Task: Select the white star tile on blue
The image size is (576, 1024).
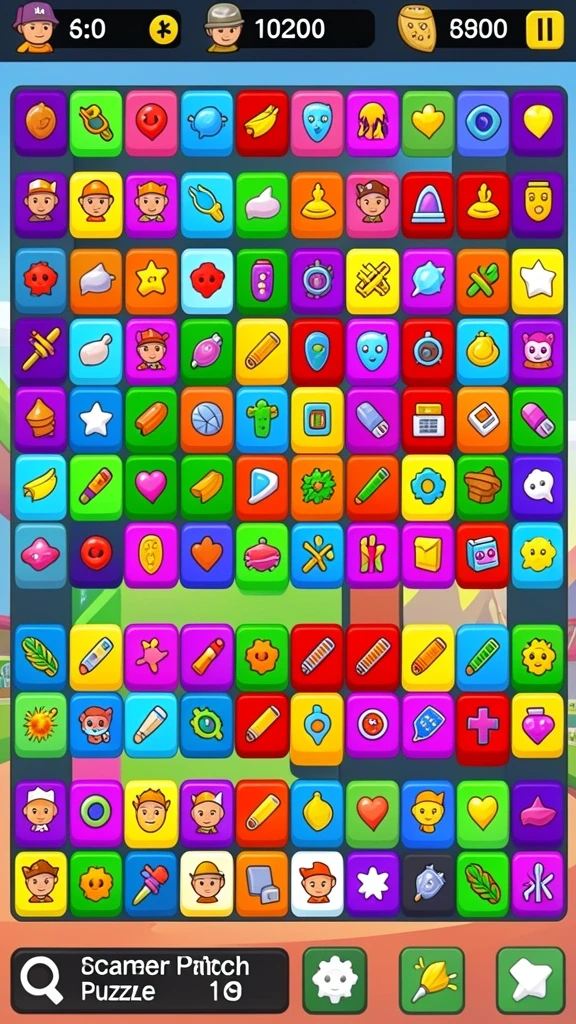Action: pyautogui.click(x=96, y=419)
